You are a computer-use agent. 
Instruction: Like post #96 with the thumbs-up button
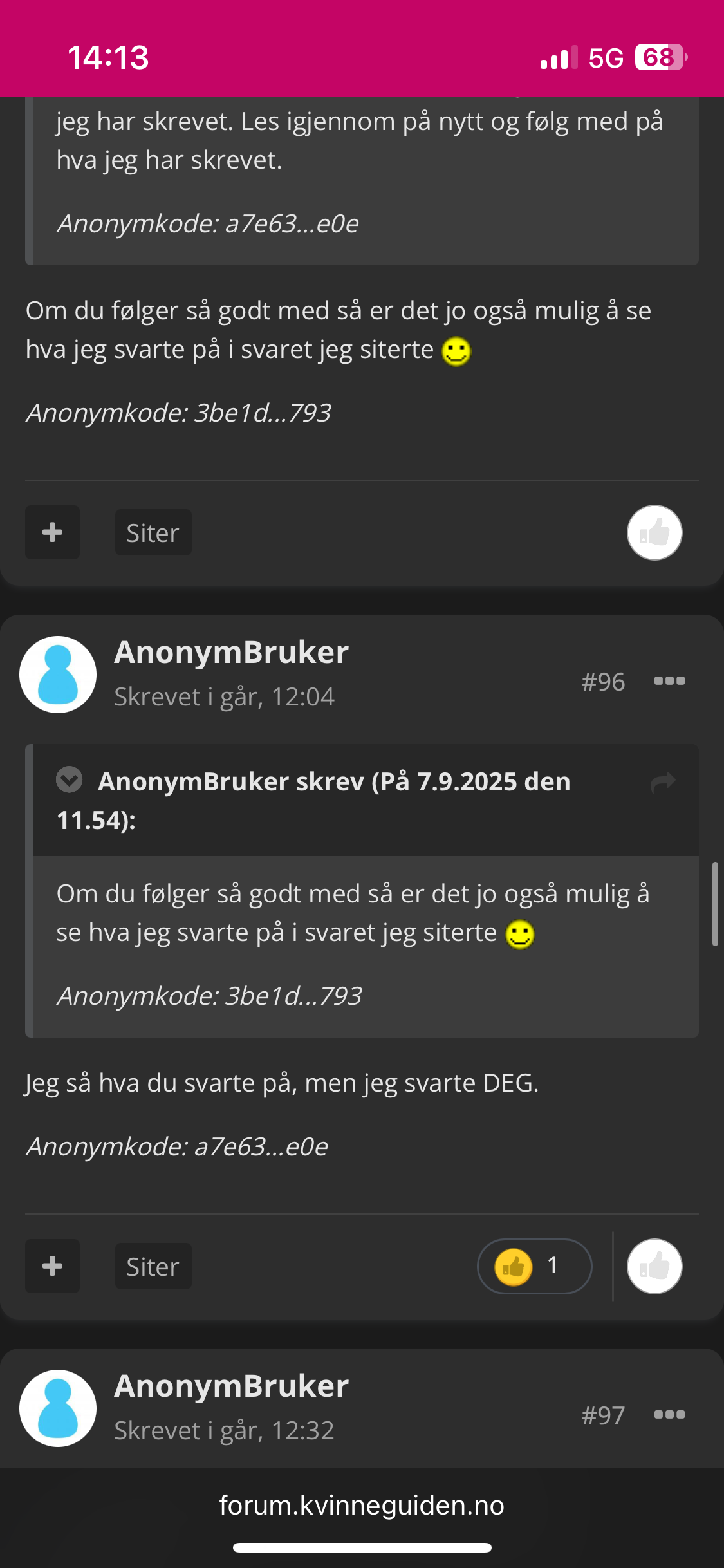654,1266
